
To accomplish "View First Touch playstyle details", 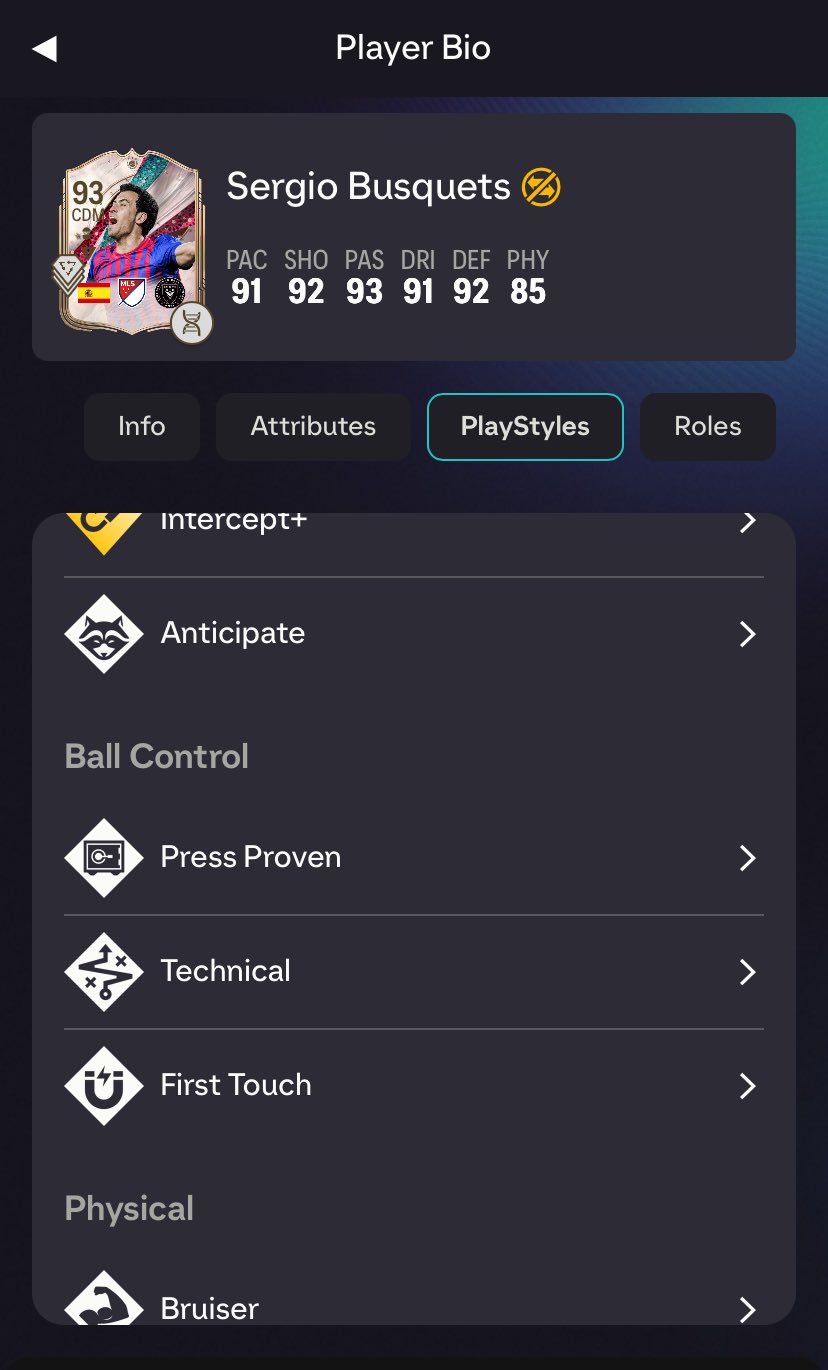I will click(413, 1086).
